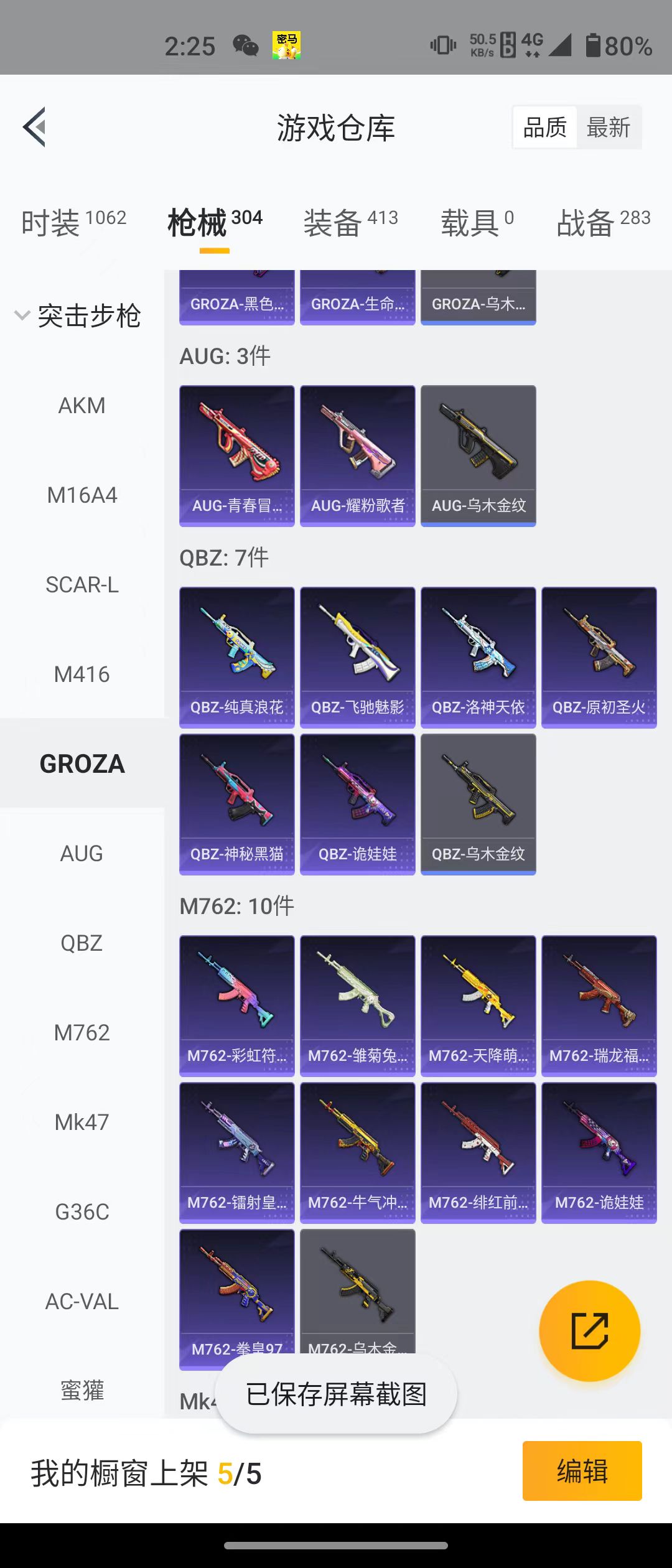Choose AC-VAL from the weapon list
This screenshot has width=672, height=1568.
click(x=82, y=1302)
